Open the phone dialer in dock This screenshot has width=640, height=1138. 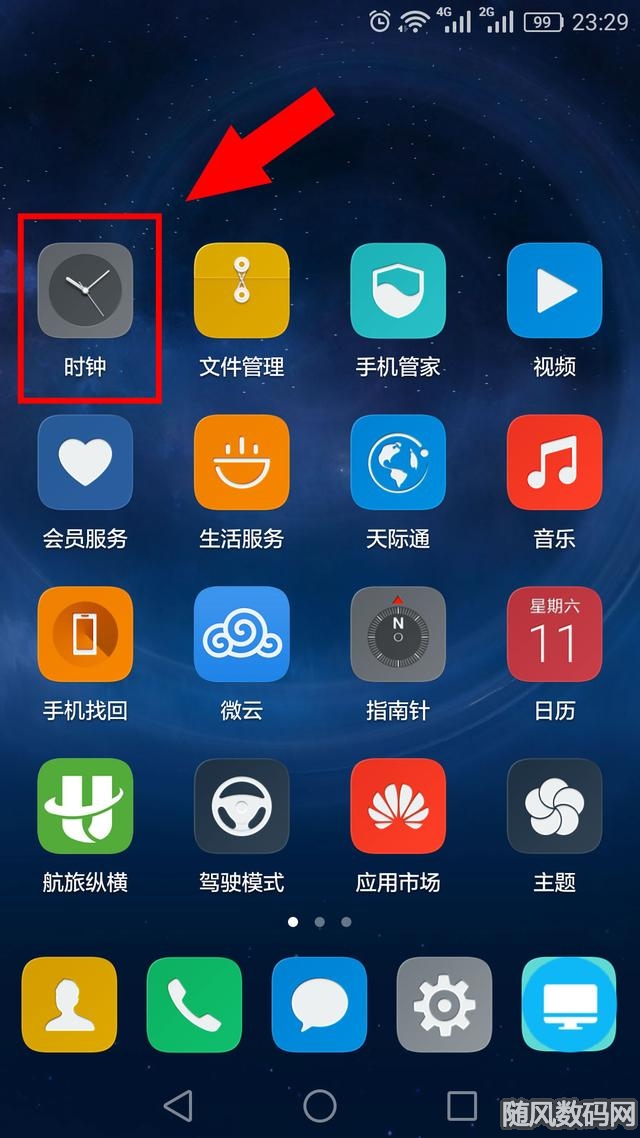point(194,1005)
